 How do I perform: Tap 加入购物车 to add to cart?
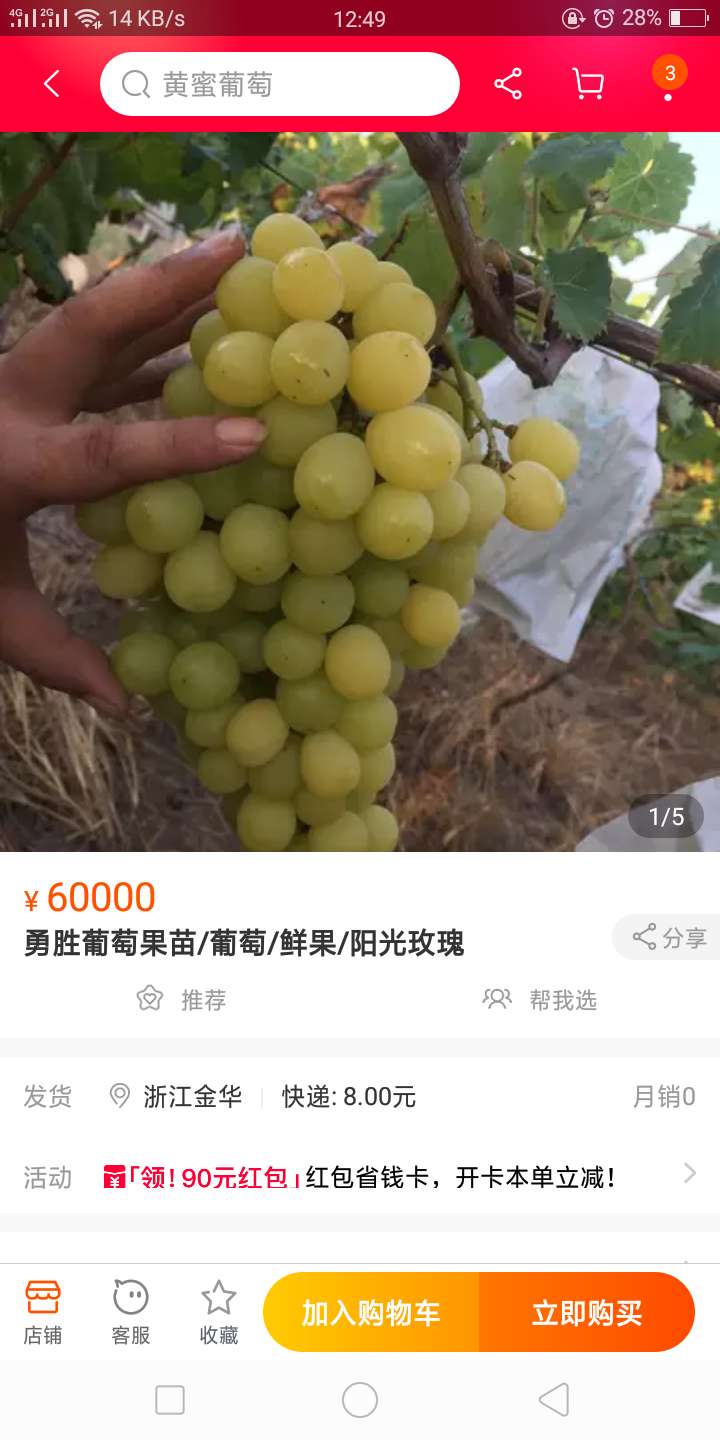pos(371,1312)
